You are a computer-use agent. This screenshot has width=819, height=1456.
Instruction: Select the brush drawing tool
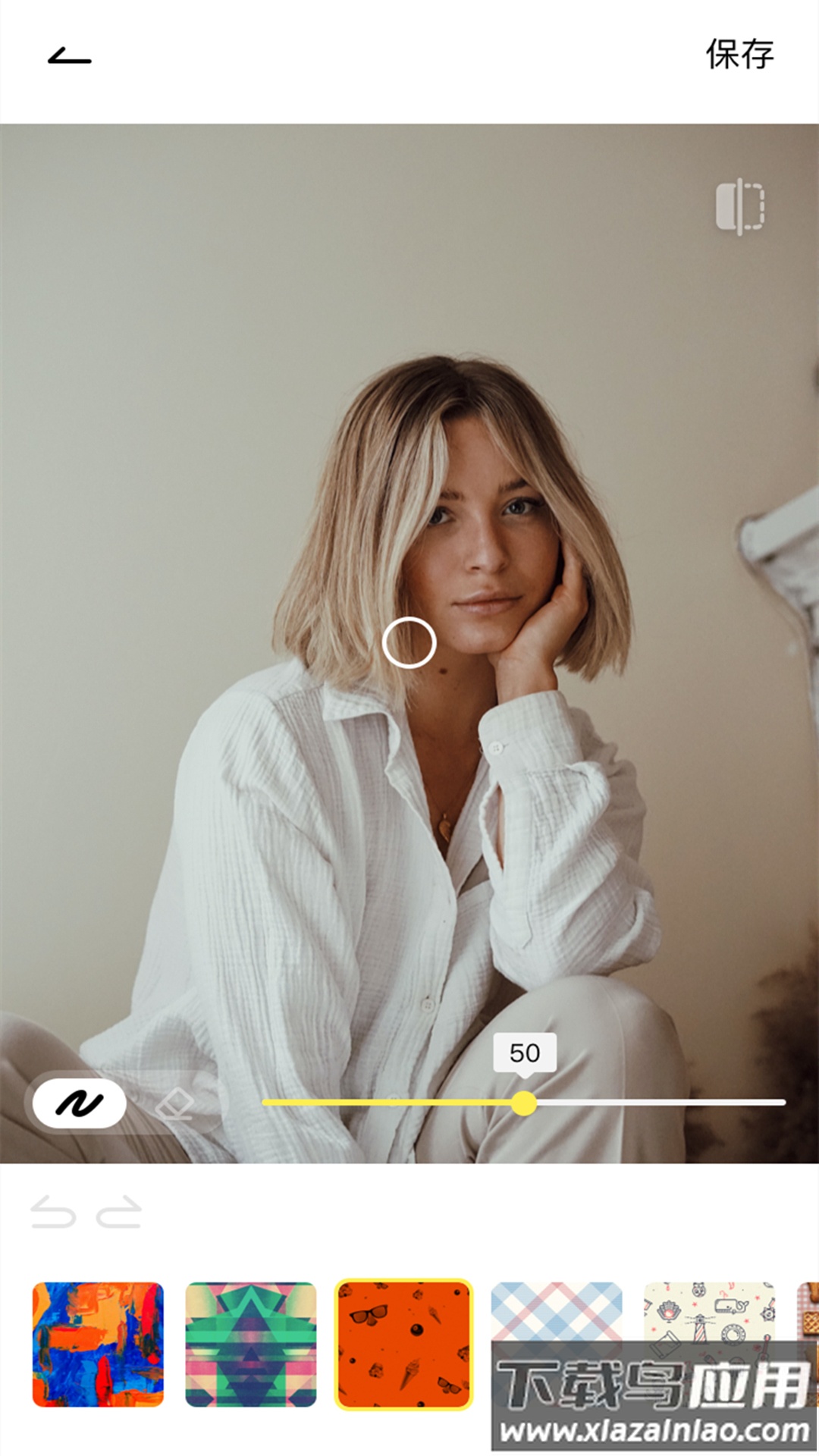click(79, 1103)
